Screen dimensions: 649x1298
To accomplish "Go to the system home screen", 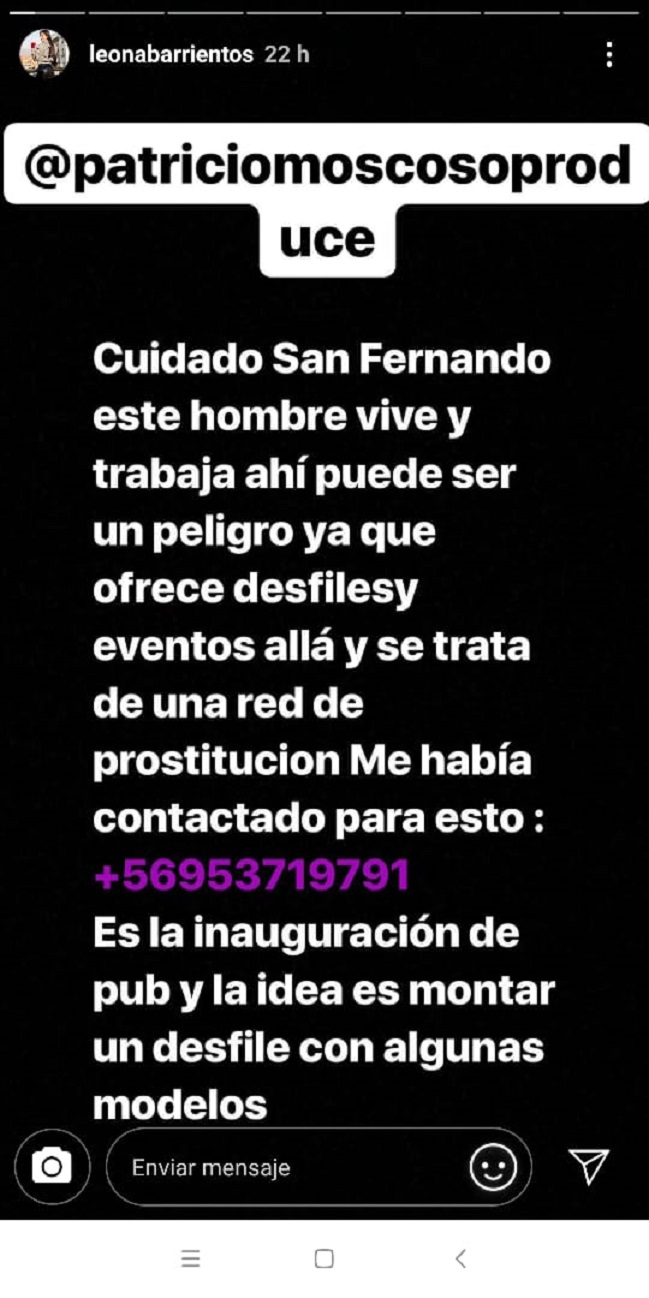I will click(324, 1259).
